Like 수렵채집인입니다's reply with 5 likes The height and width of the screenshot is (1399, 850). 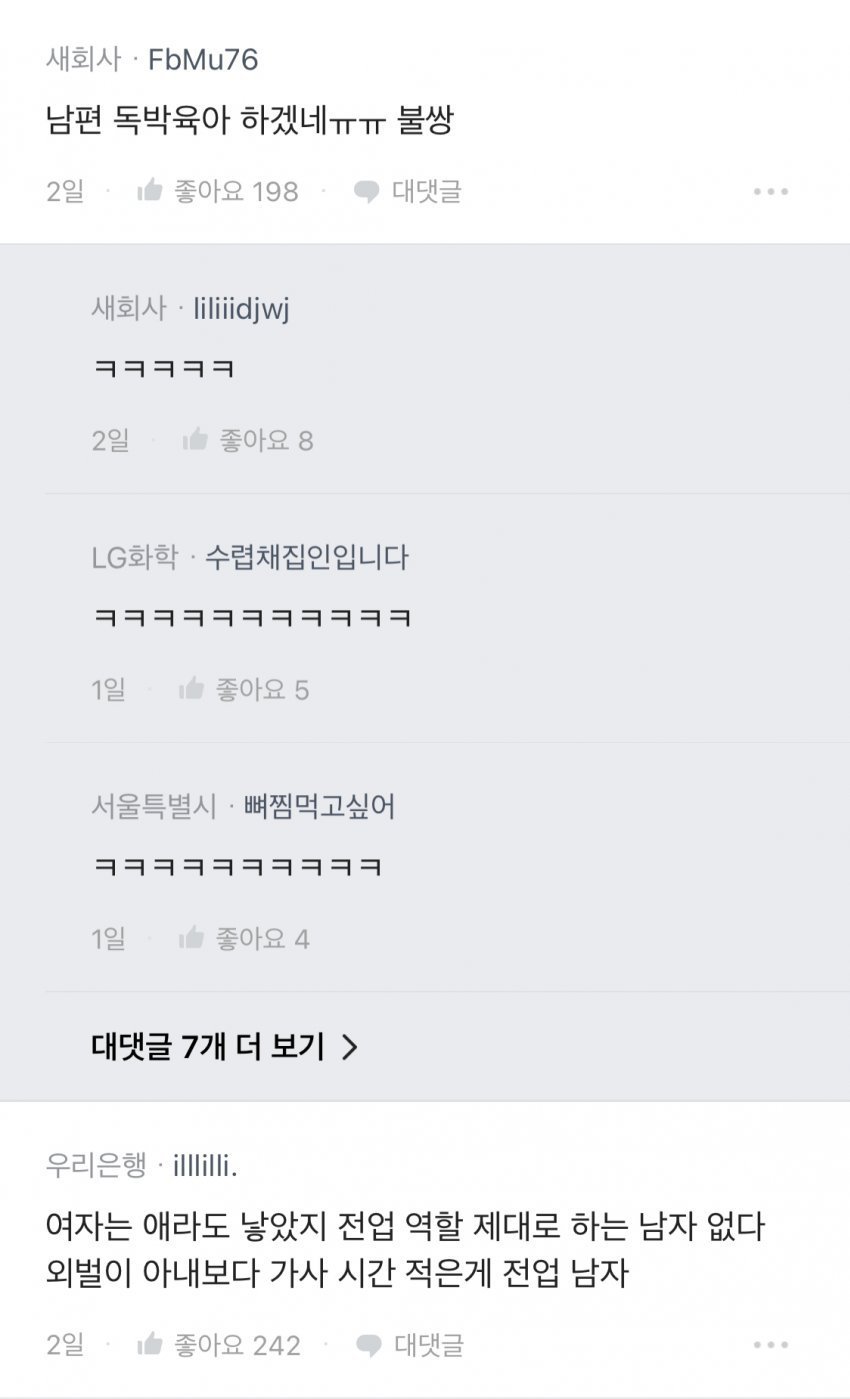(243, 689)
